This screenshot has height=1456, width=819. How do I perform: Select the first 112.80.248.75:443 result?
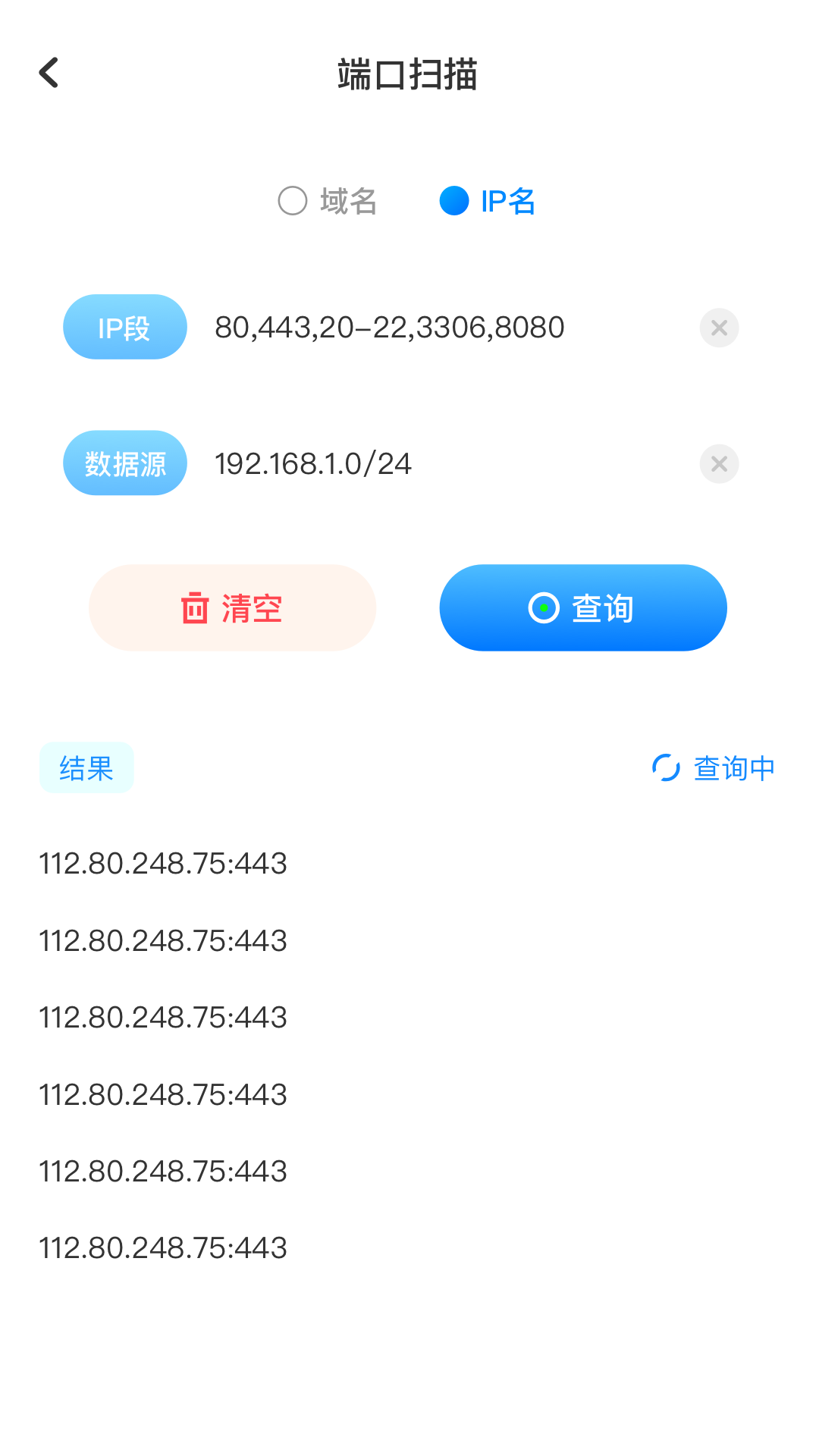point(162,864)
